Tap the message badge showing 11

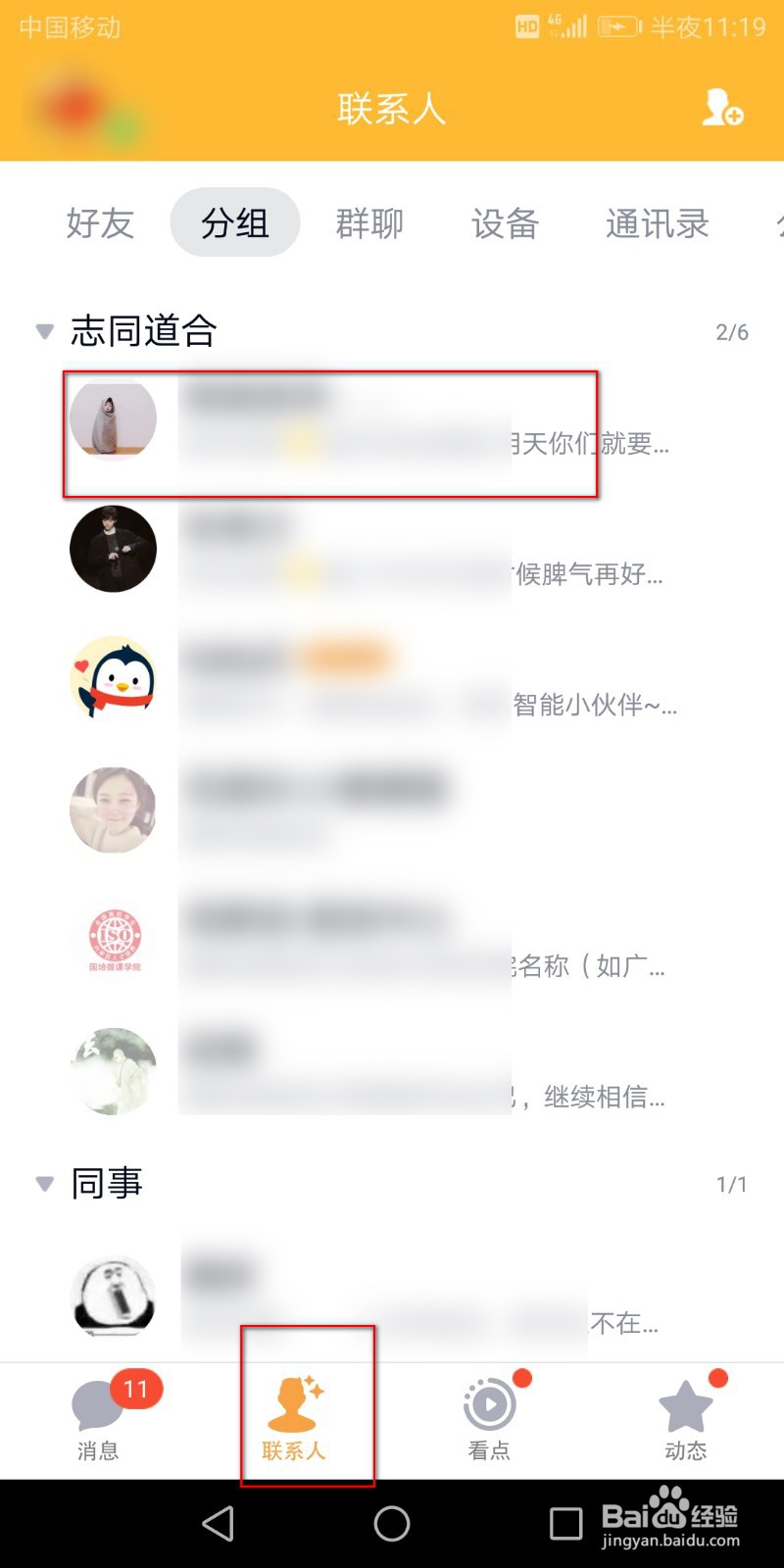136,1388
